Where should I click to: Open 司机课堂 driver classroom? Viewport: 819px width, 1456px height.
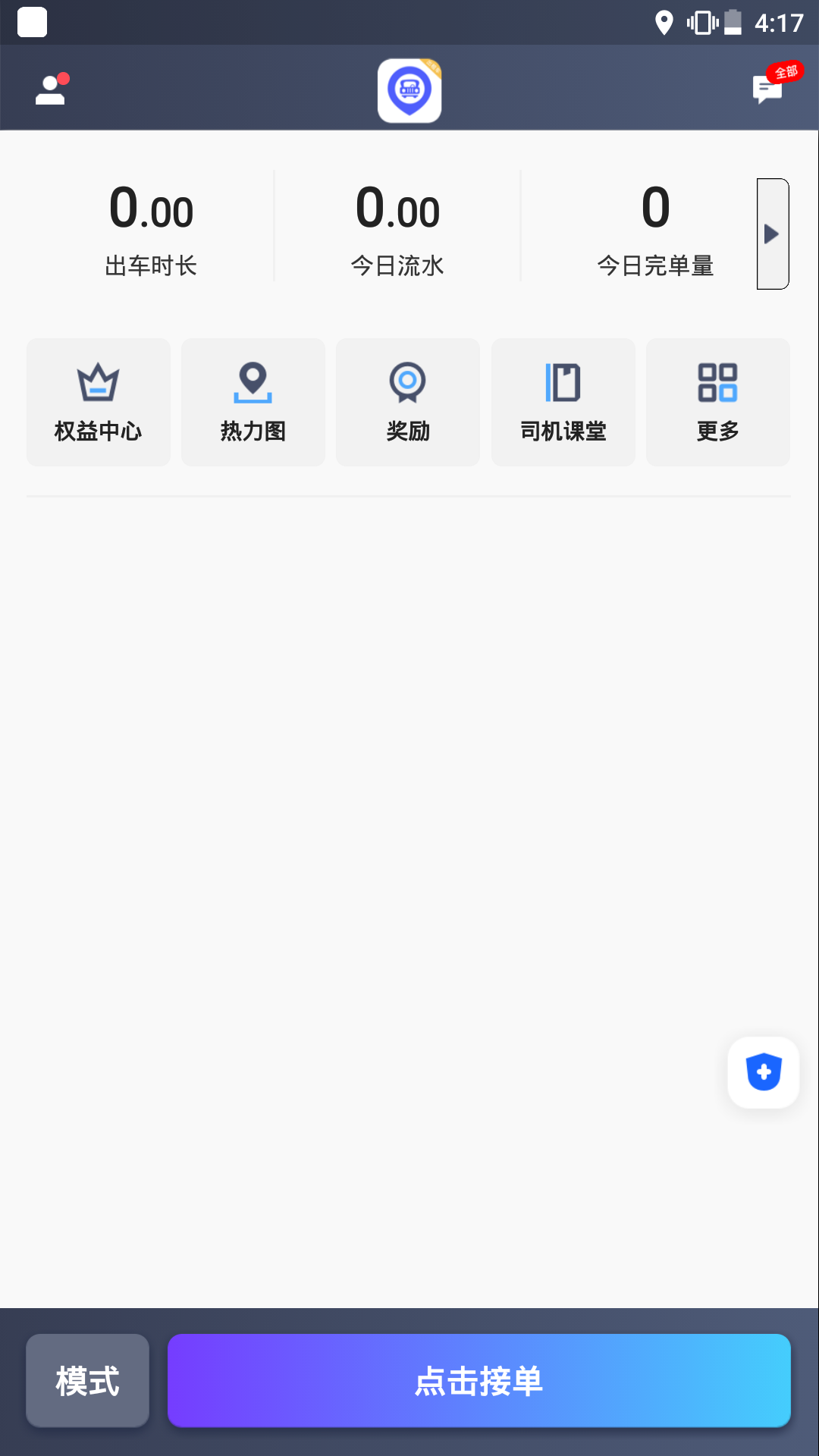click(x=563, y=401)
